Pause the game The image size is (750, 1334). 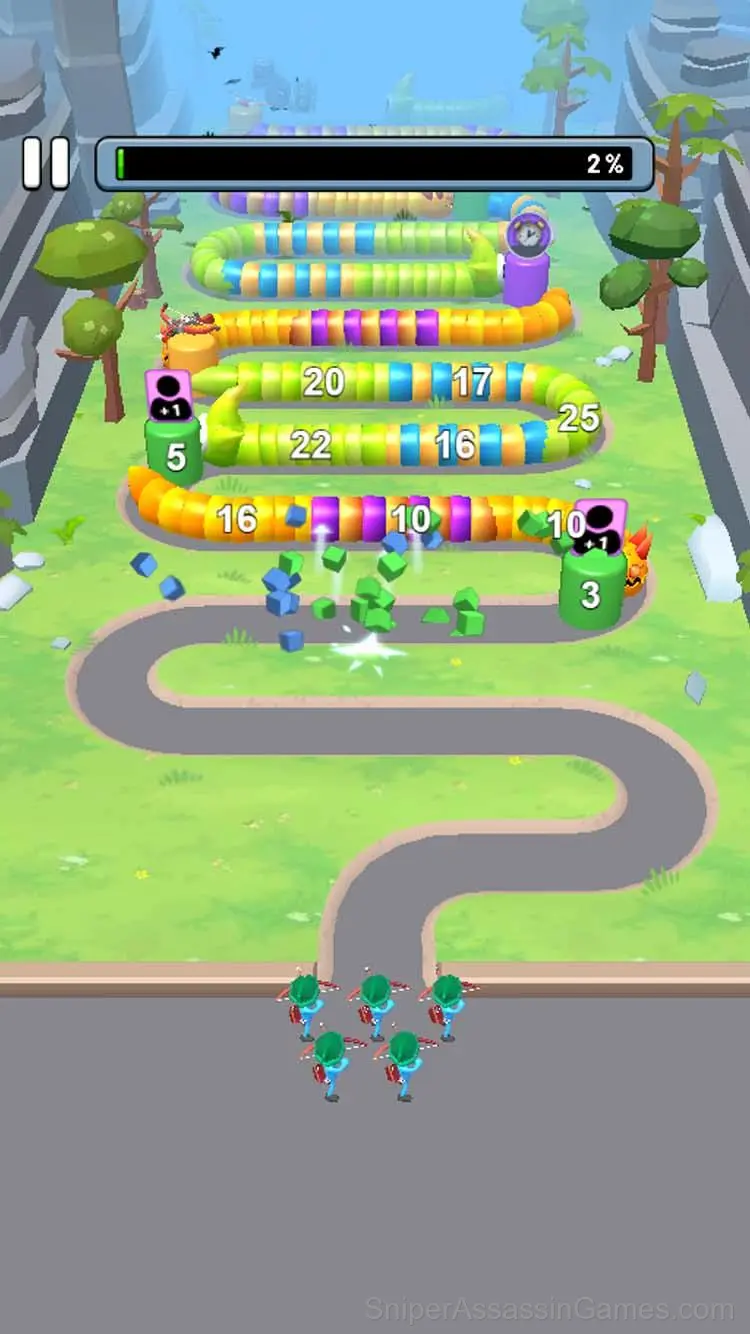point(46,163)
